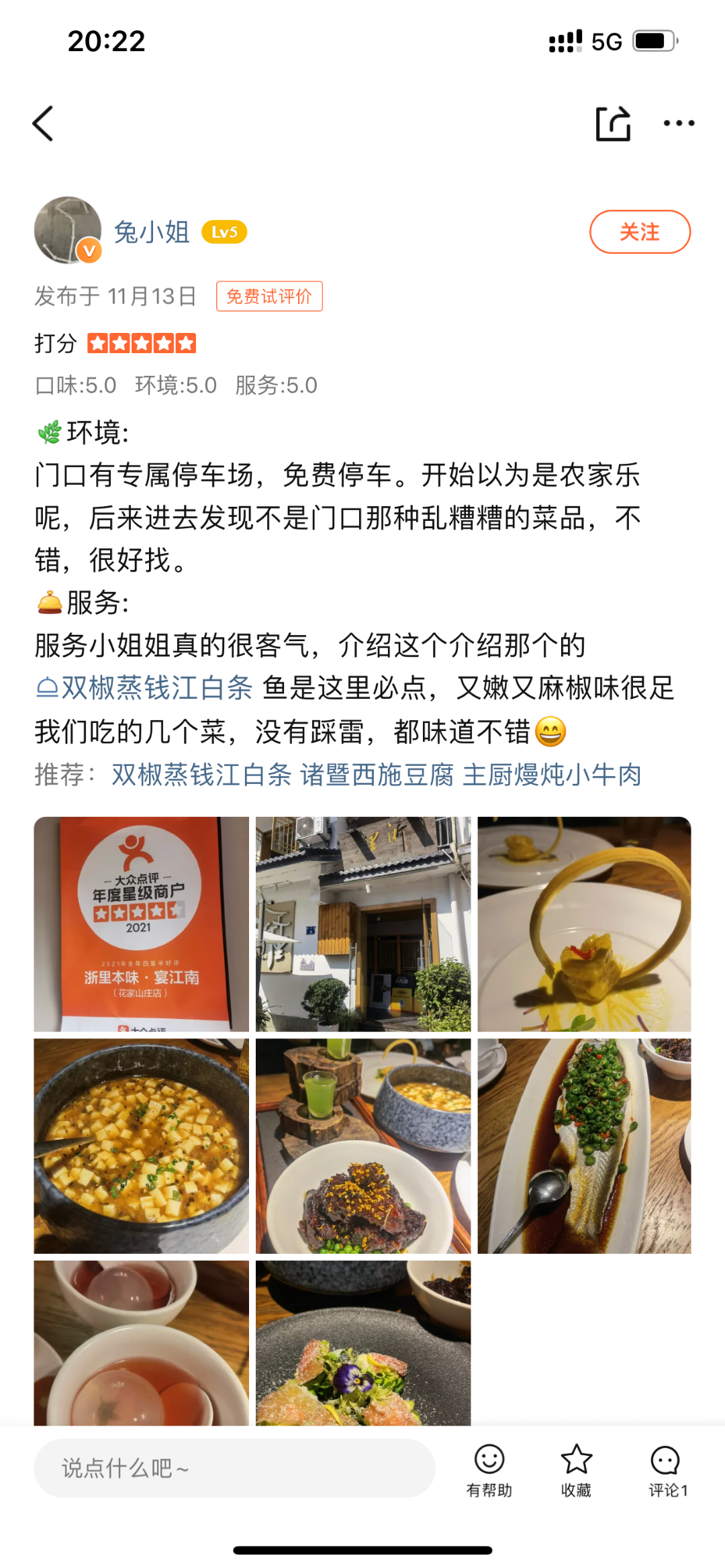The width and height of the screenshot is (725, 1568).
Task: View the braised beef with shot glass photo
Action: coord(362,1145)
